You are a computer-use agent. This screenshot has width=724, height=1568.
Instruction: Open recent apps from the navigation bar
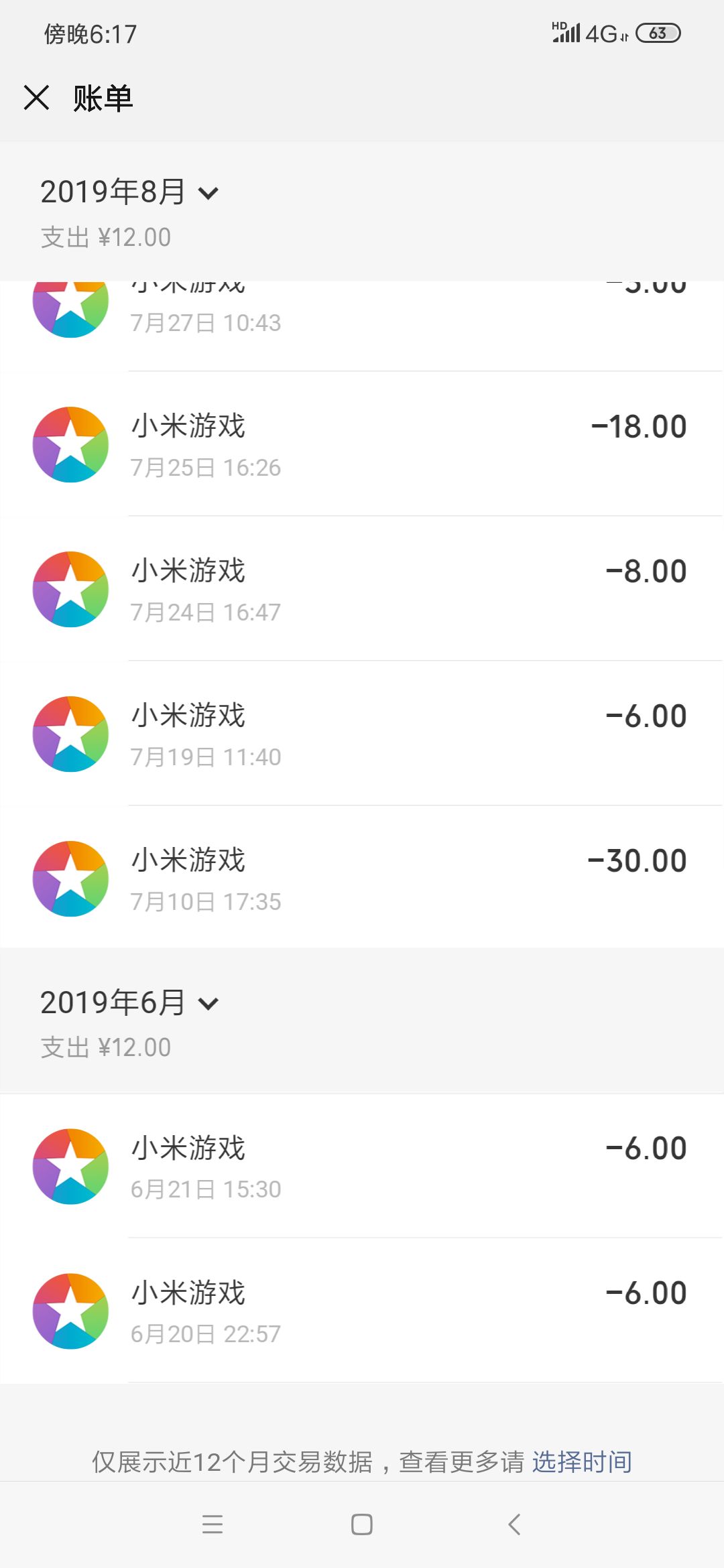(212, 1524)
